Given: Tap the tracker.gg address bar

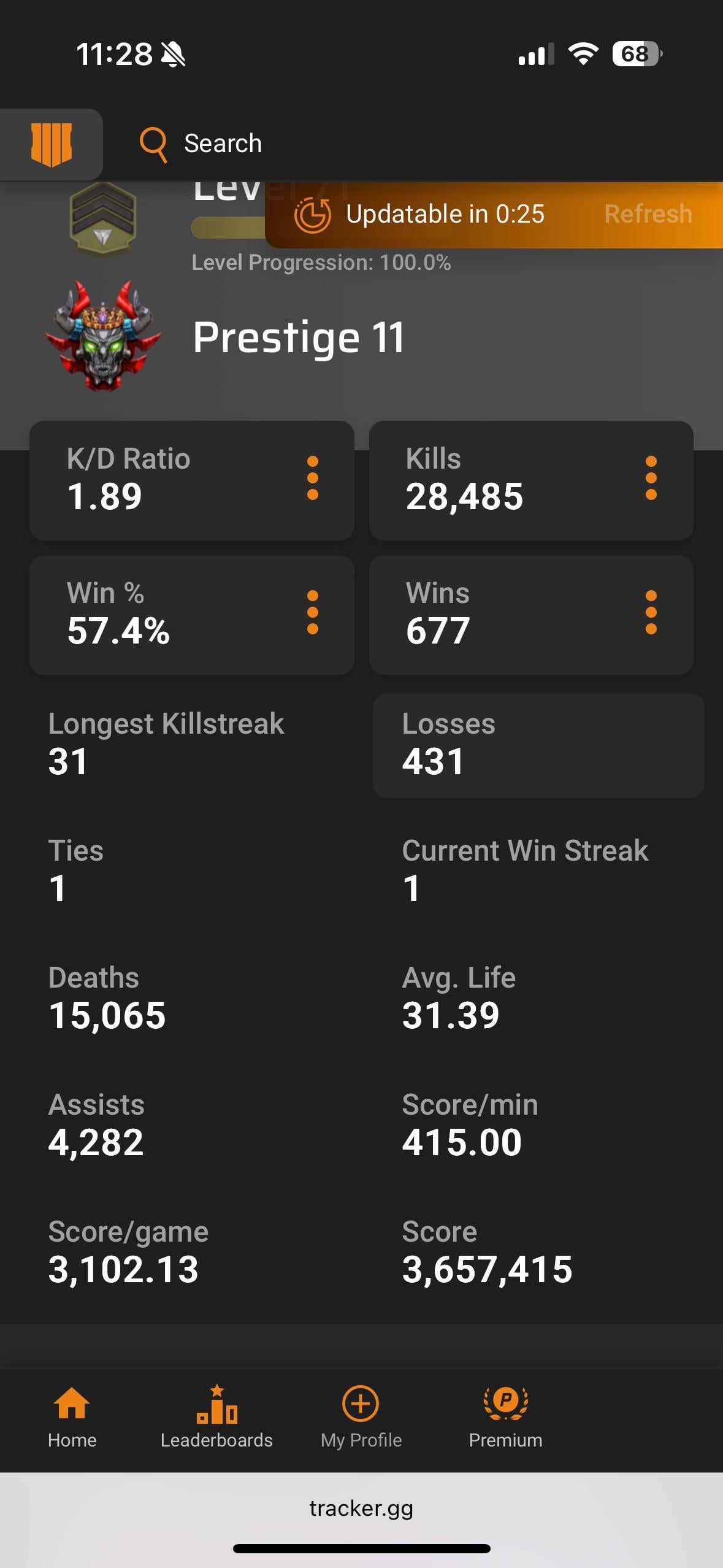Looking at the screenshot, I should coord(361,1508).
